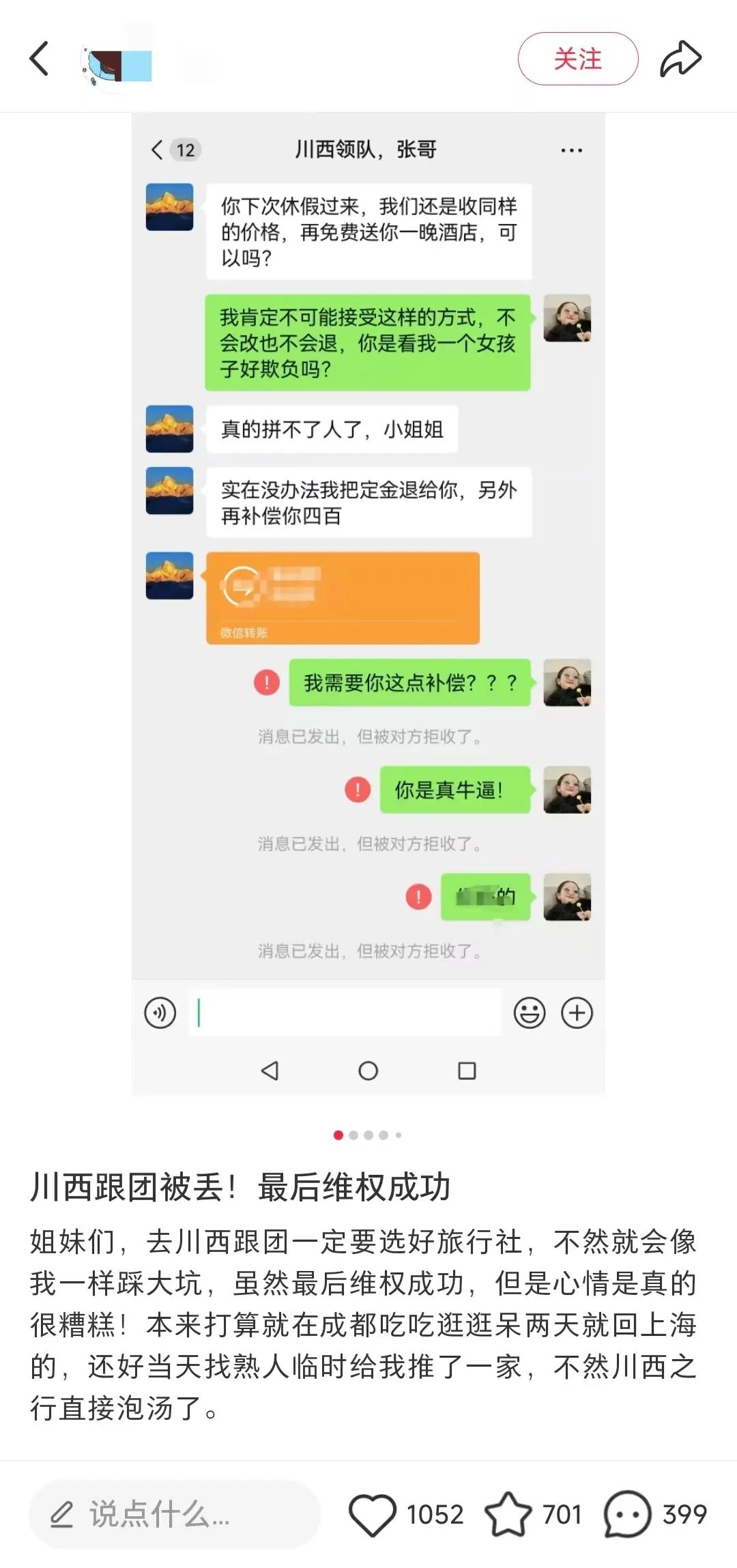Share this post

(x=680, y=59)
